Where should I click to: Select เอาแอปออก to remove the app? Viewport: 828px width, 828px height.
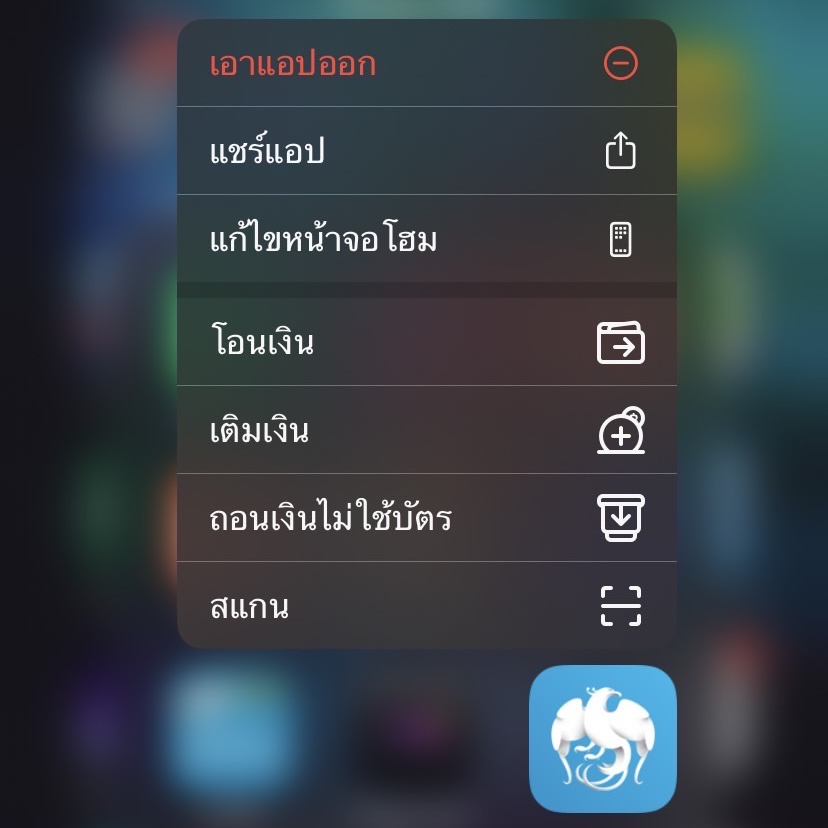pos(427,64)
